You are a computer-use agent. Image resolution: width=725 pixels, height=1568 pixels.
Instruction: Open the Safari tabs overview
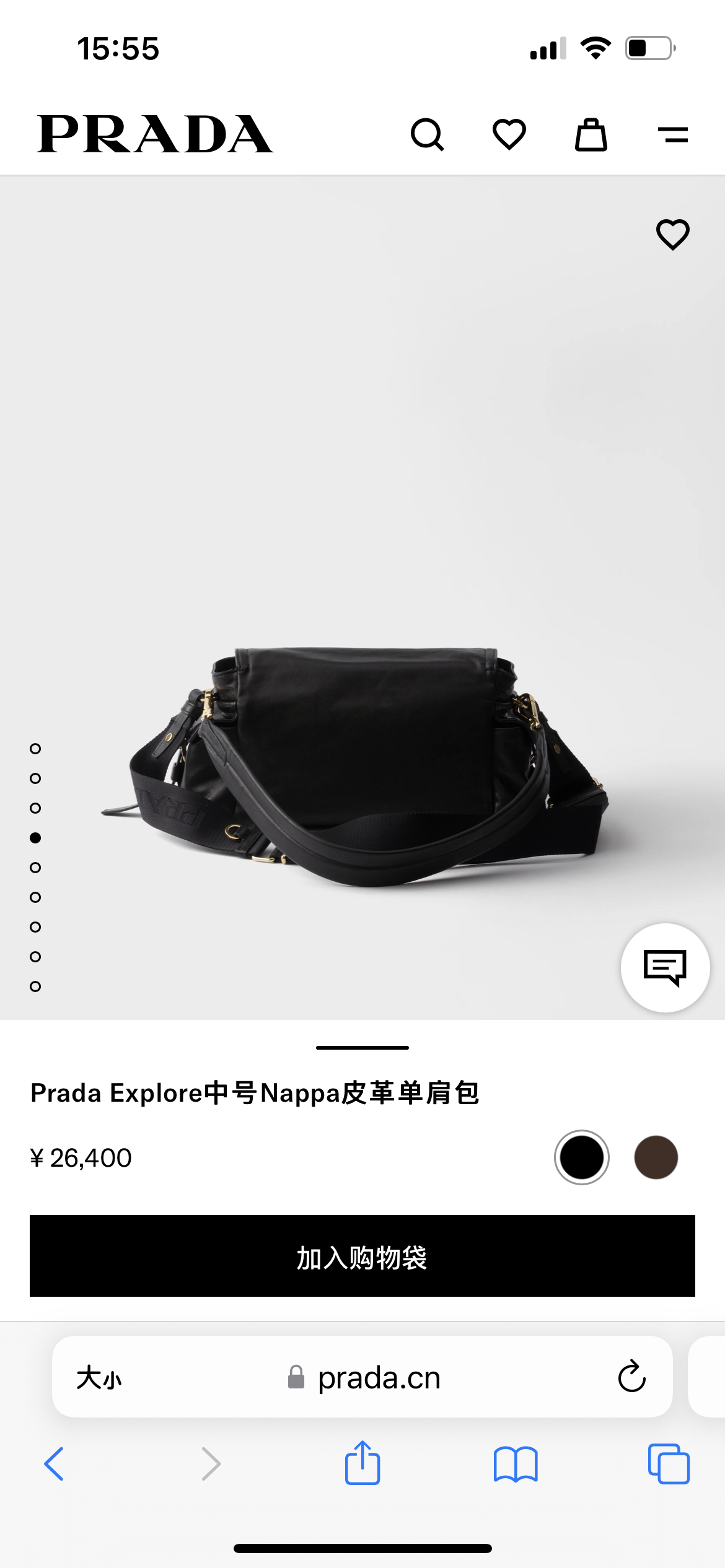pyautogui.click(x=669, y=1464)
